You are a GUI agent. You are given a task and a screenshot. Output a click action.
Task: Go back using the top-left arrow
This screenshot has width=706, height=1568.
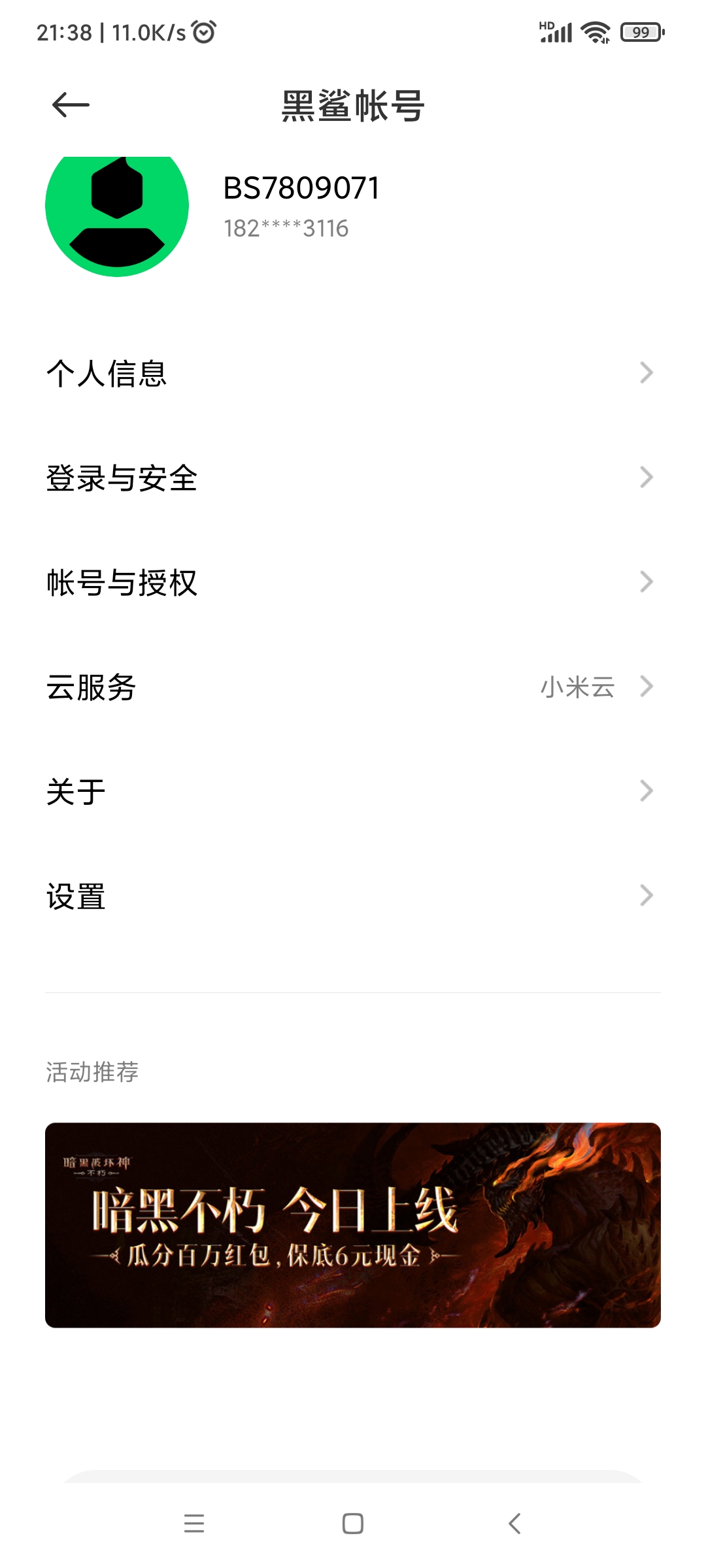71,105
